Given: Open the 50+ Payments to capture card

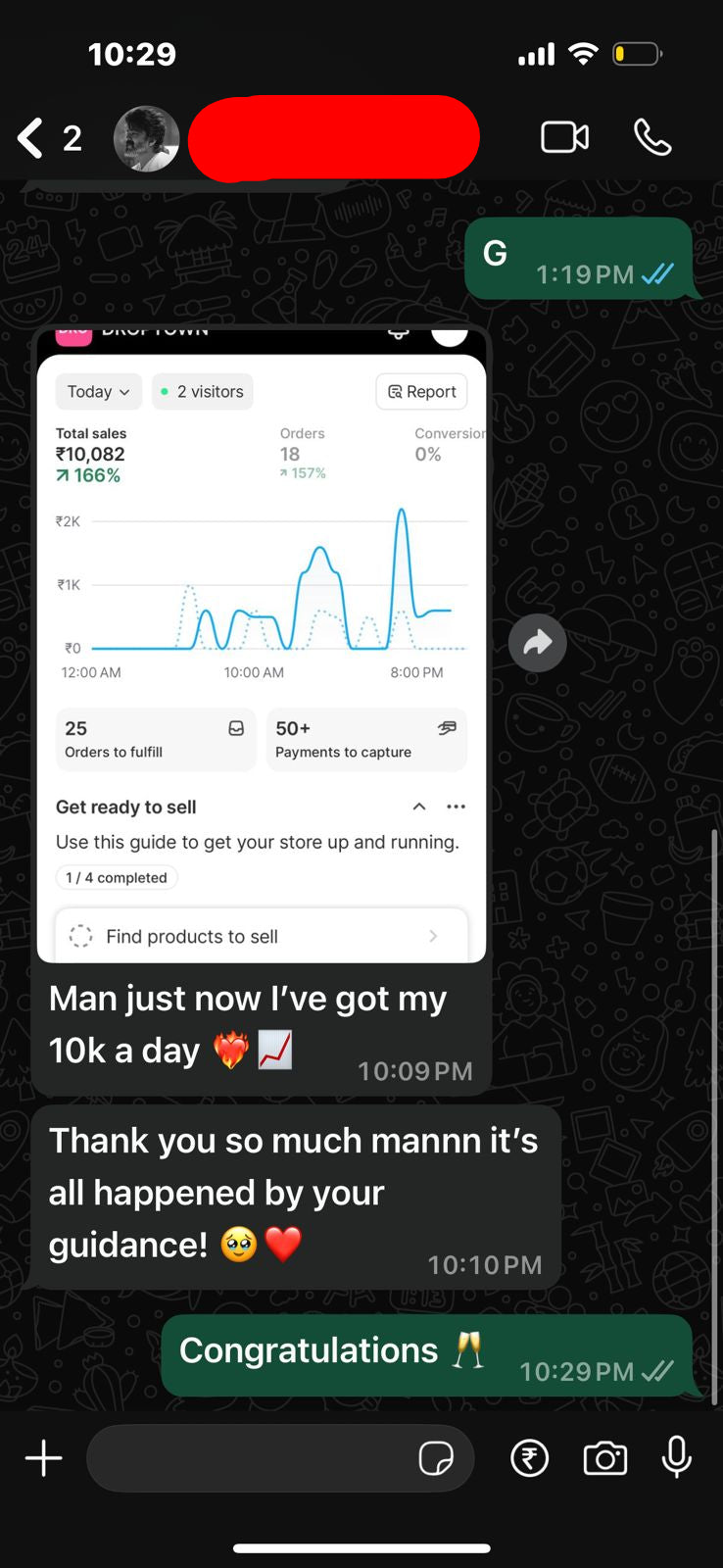Looking at the screenshot, I should point(366,739).
